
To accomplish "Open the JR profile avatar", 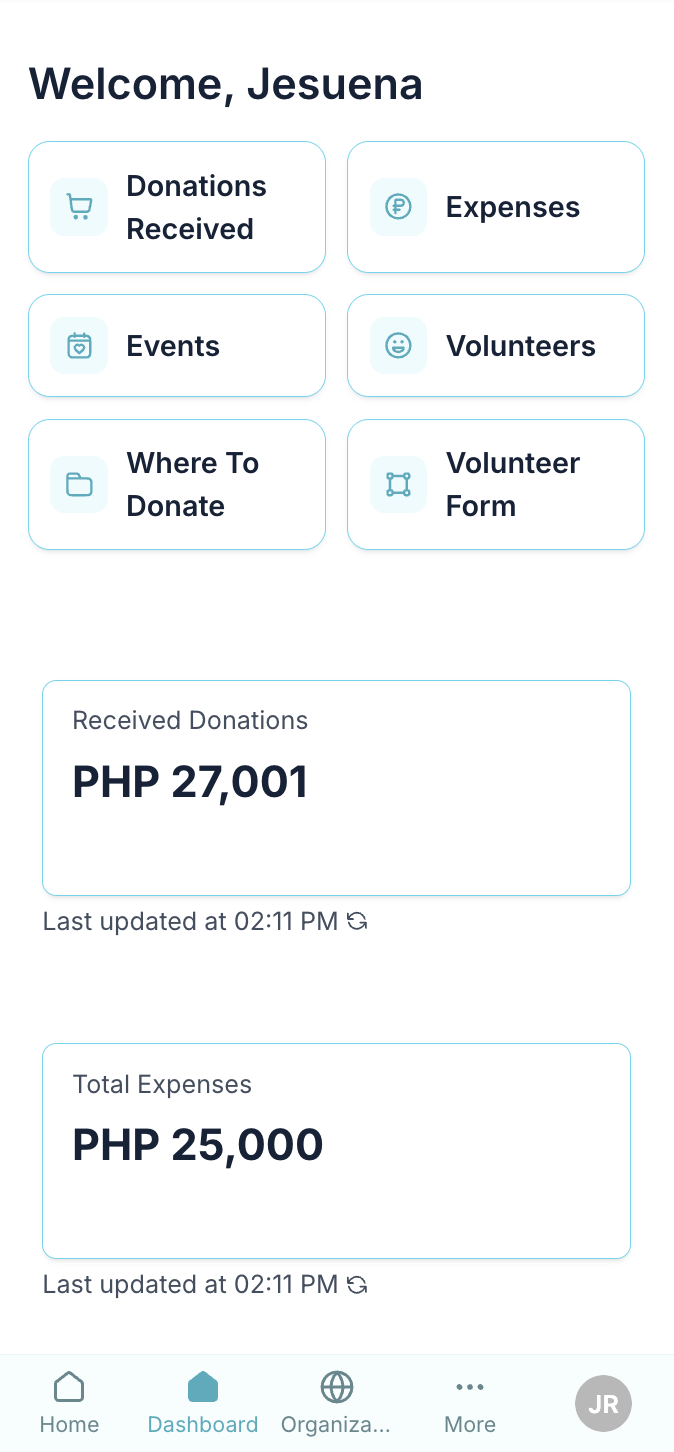I will tap(603, 1403).
